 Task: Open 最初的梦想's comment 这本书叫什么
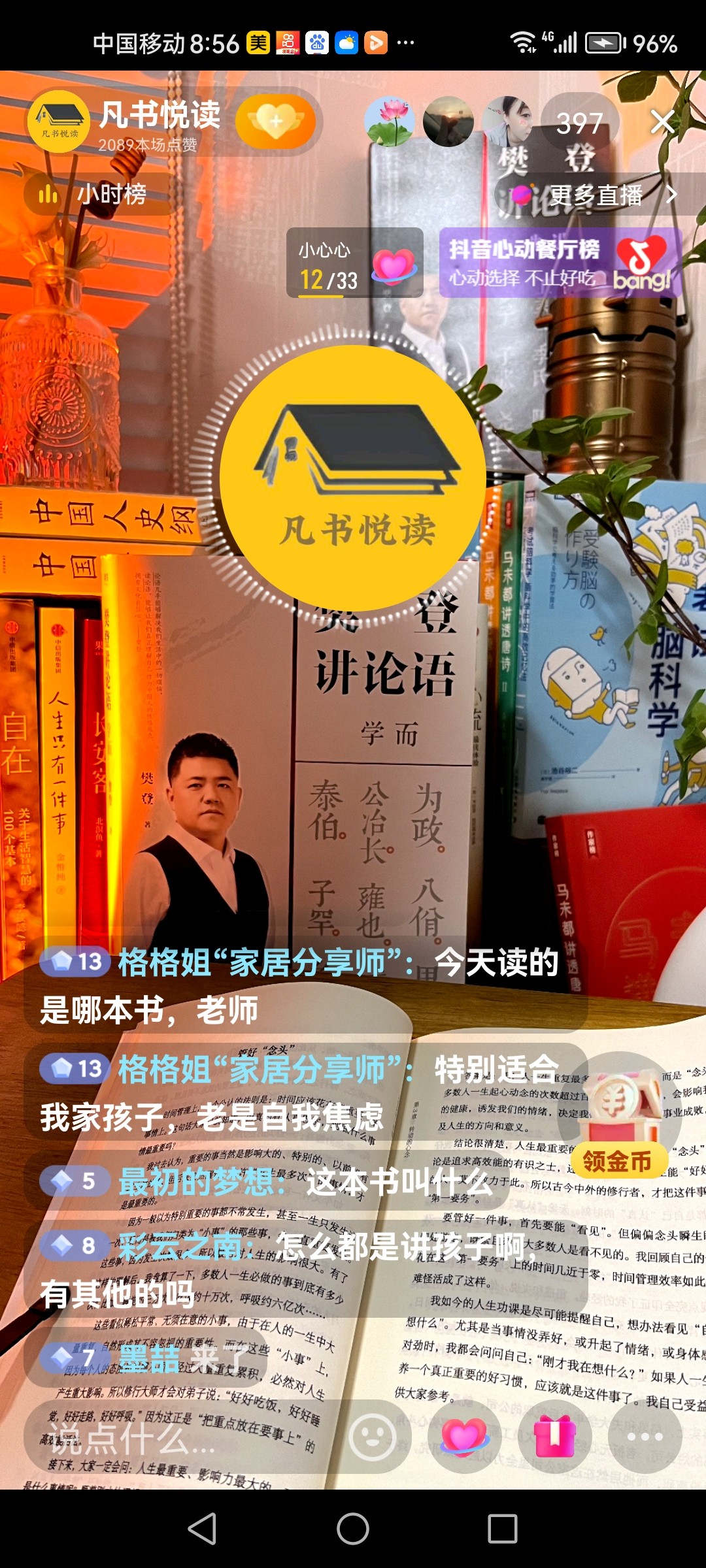[x=267, y=1181]
